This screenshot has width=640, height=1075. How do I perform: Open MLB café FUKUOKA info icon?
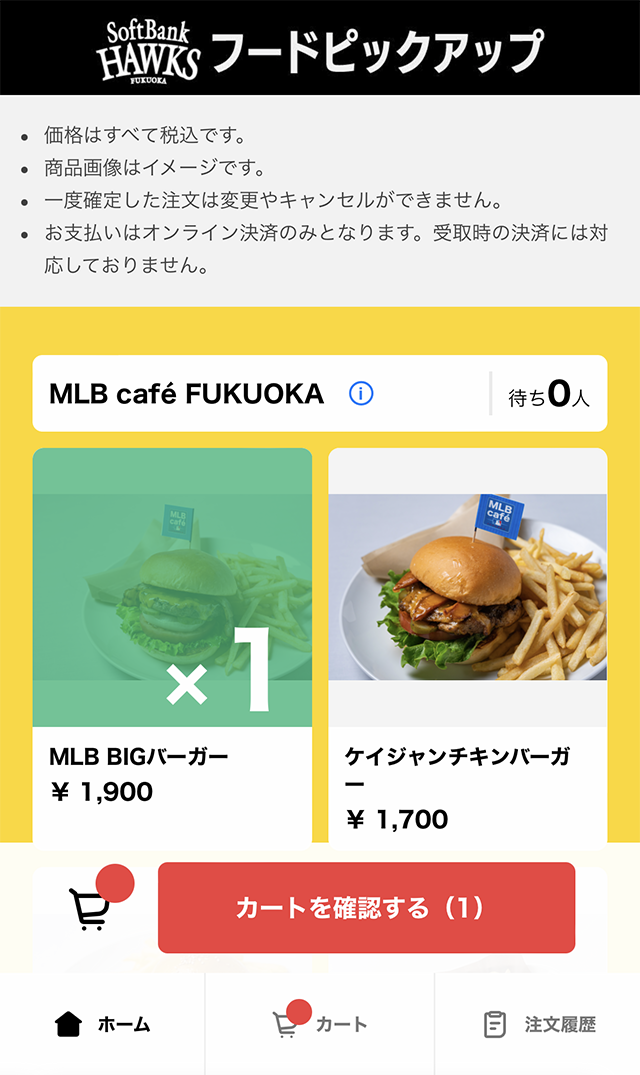point(361,394)
